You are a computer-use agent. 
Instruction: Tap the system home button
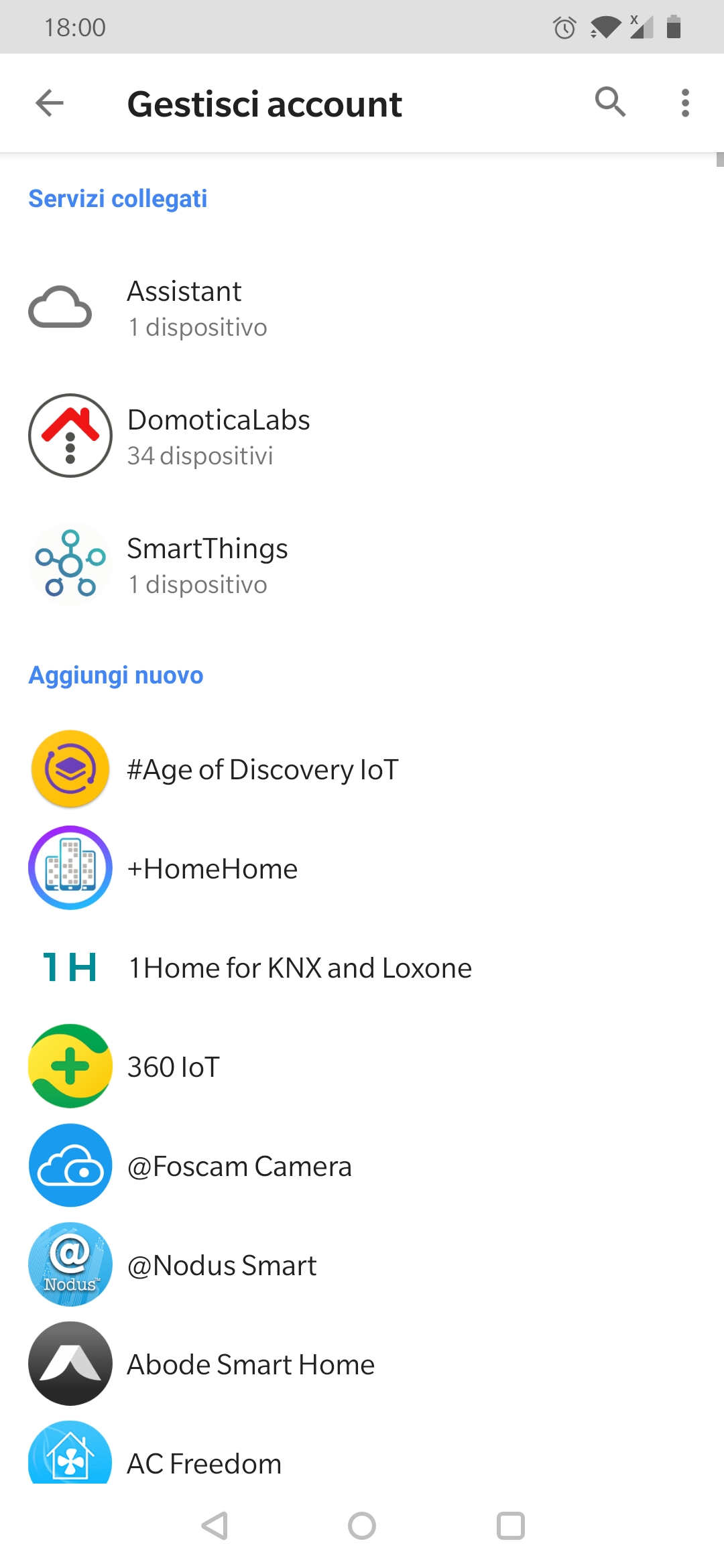point(362,1526)
